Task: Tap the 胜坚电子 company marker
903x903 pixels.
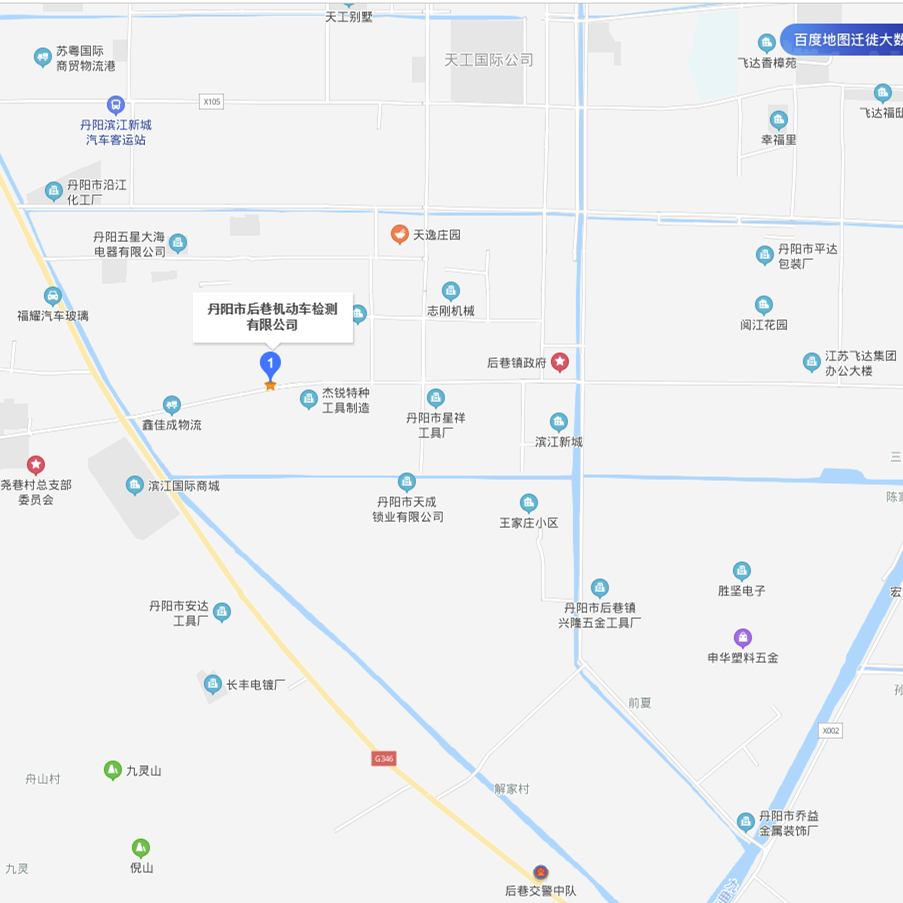Action: pos(742,570)
